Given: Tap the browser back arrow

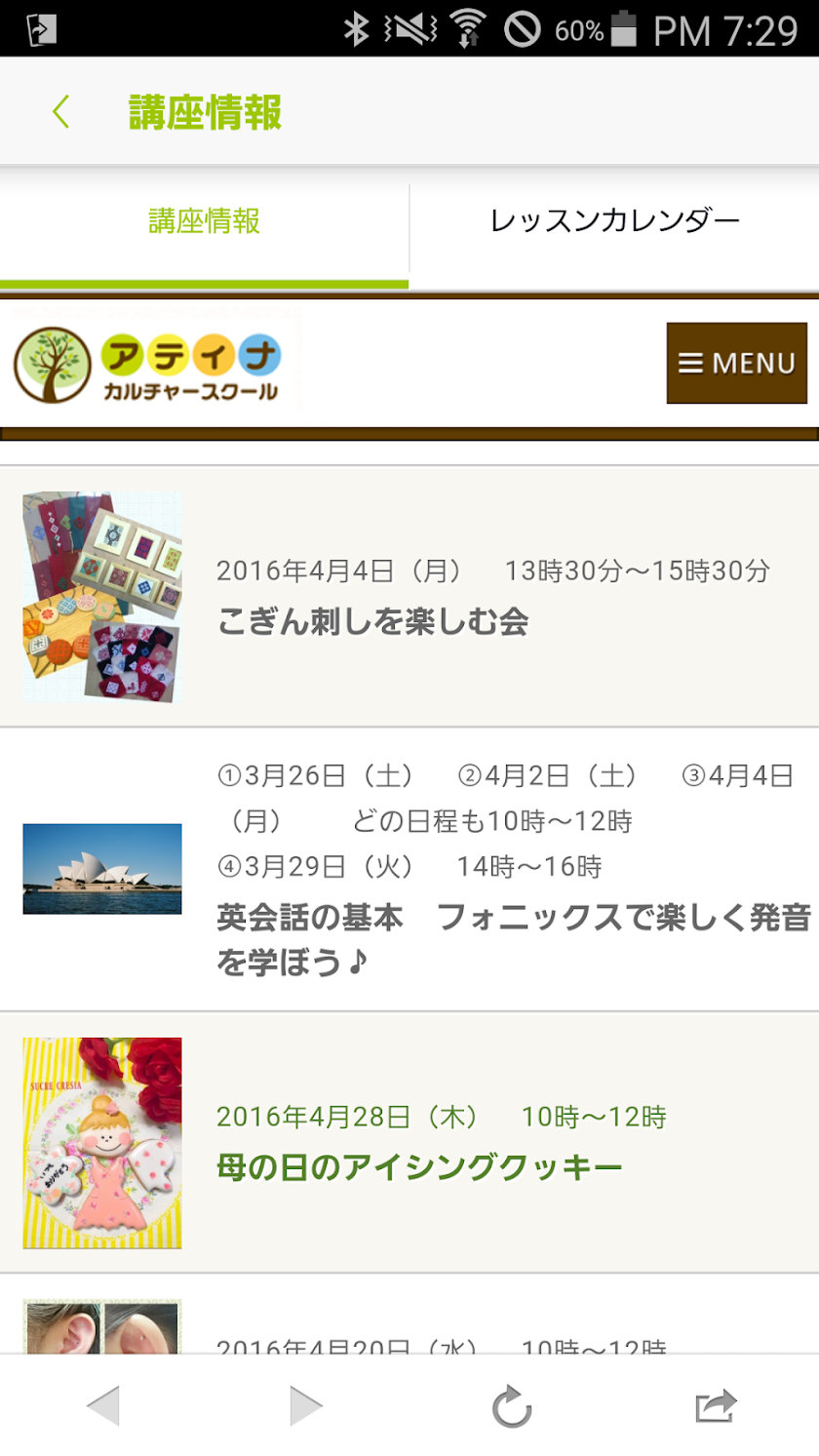Looking at the screenshot, I should point(102,1406).
